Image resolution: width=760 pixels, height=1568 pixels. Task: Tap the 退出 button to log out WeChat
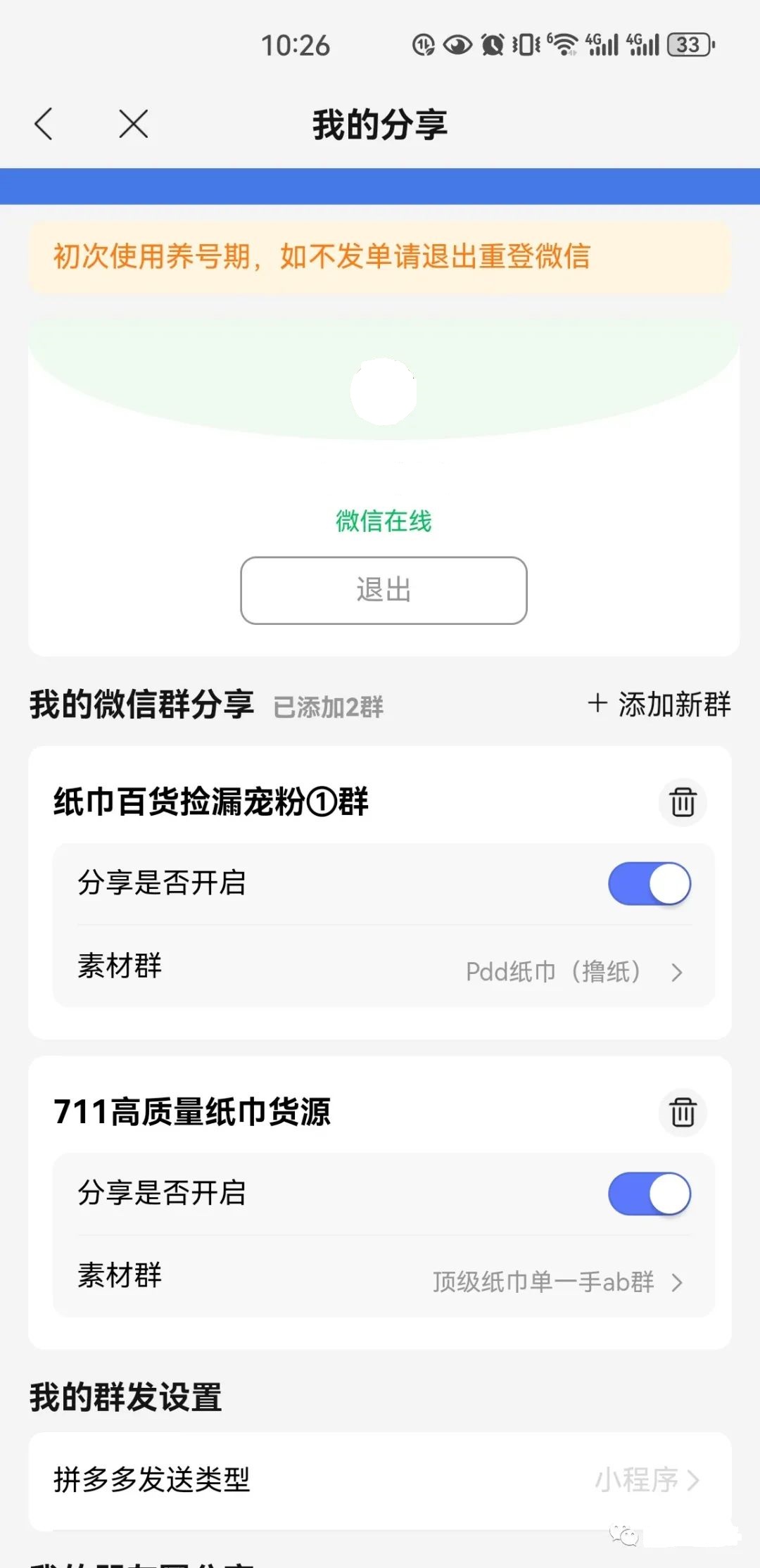(x=384, y=590)
